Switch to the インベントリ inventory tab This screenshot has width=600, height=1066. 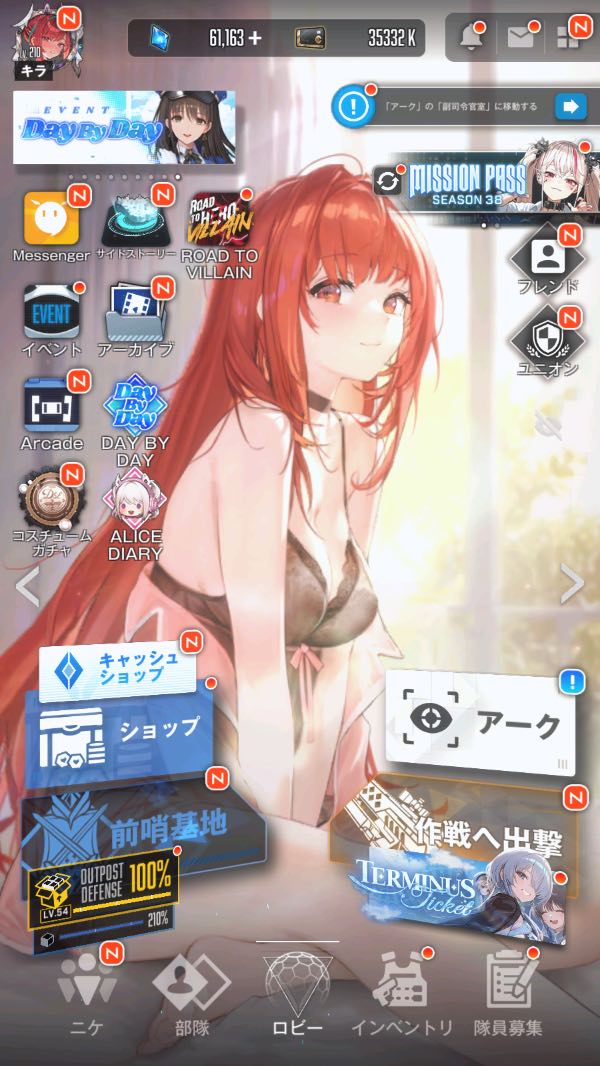tap(401, 990)
